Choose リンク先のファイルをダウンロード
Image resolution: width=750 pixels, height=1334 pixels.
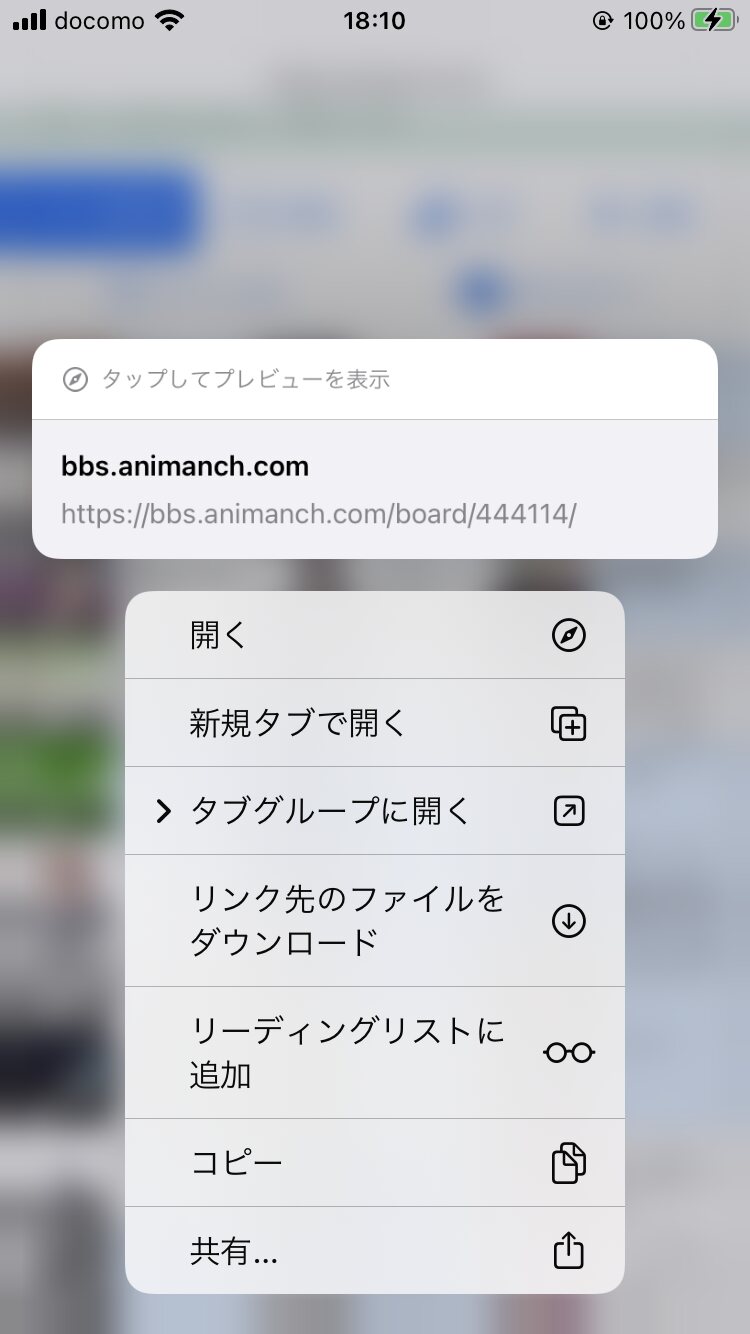pos(374,920)
